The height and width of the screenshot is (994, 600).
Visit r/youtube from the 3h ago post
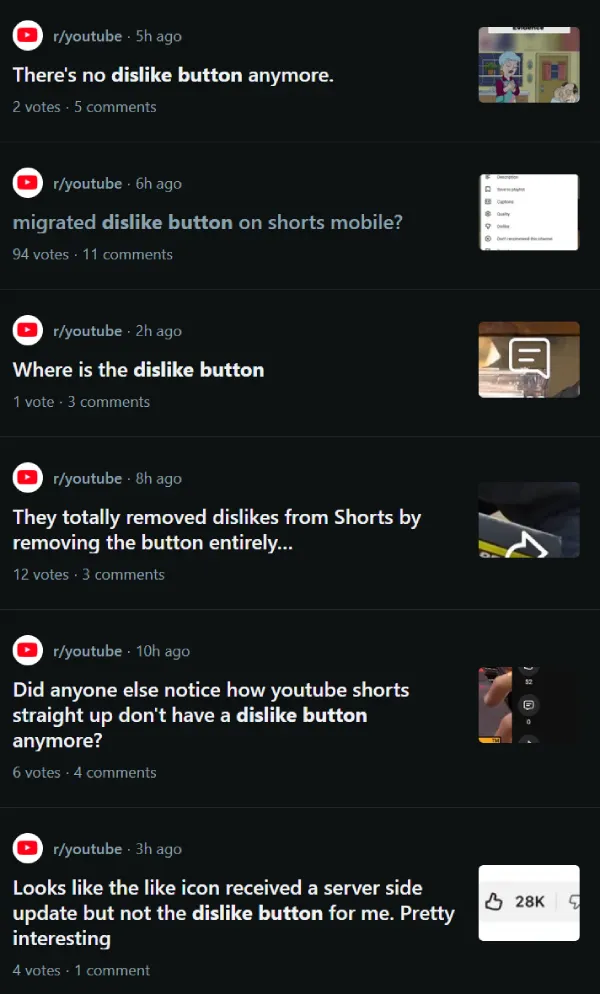click(x=87, y=849)
